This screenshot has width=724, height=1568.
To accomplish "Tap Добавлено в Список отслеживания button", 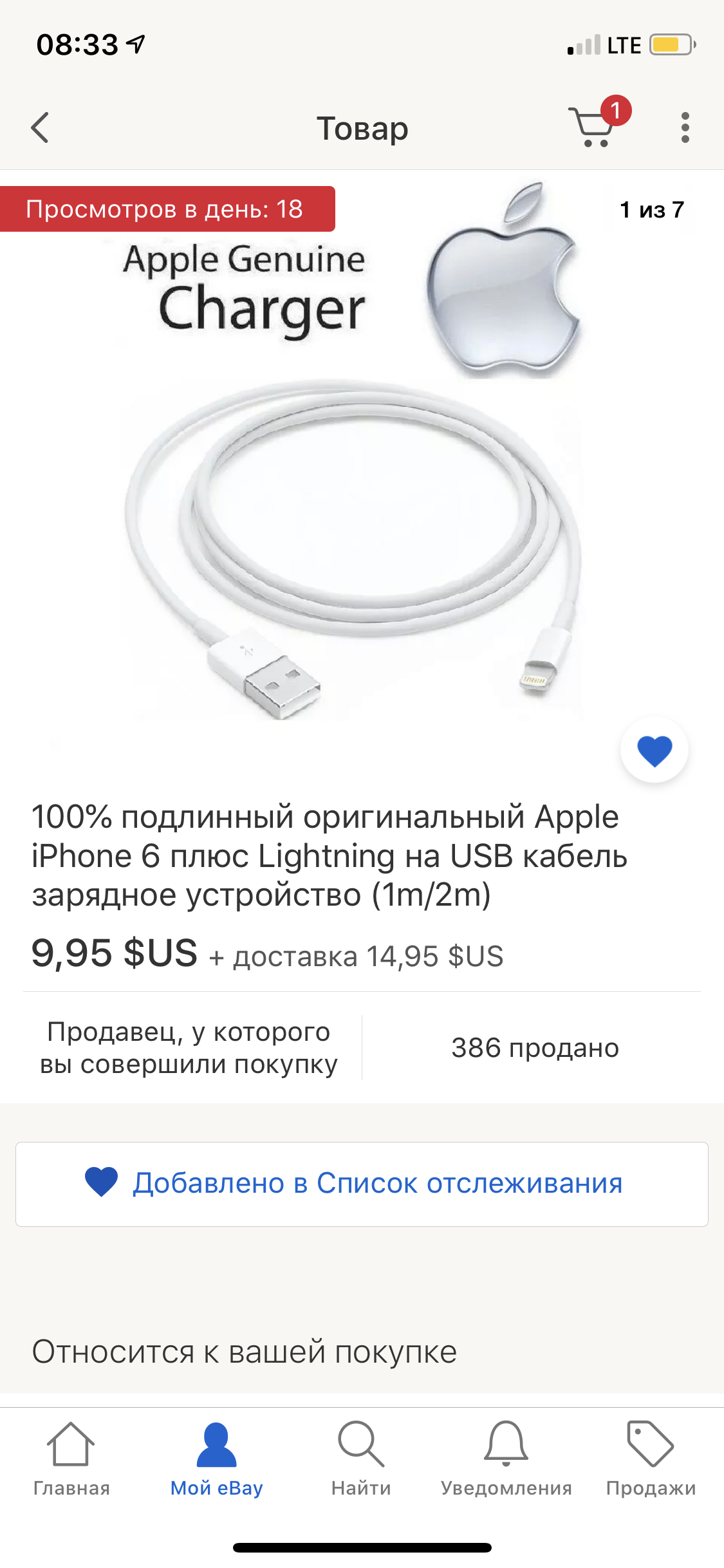I will click(362, 1184).
